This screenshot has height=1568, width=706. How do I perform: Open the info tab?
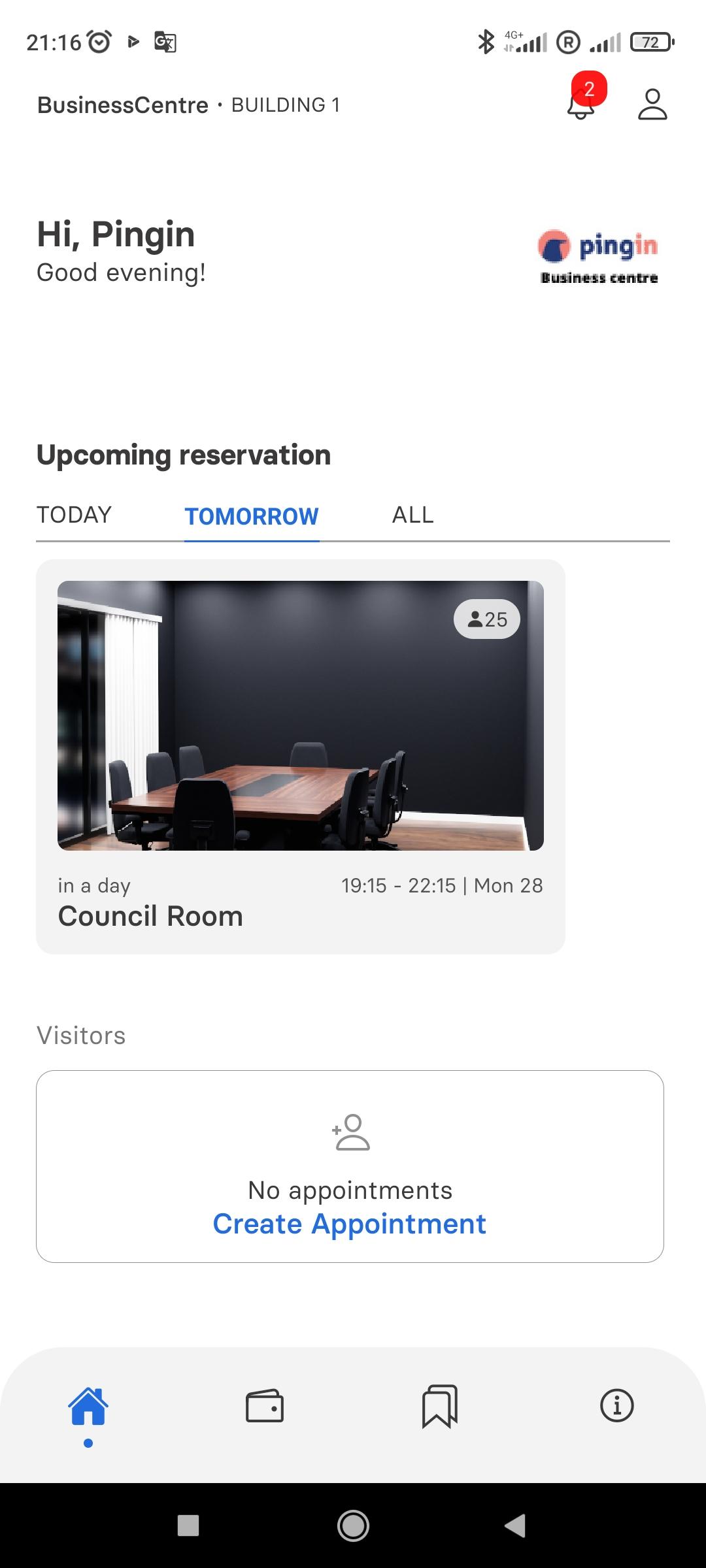[x=616, y=1406]
